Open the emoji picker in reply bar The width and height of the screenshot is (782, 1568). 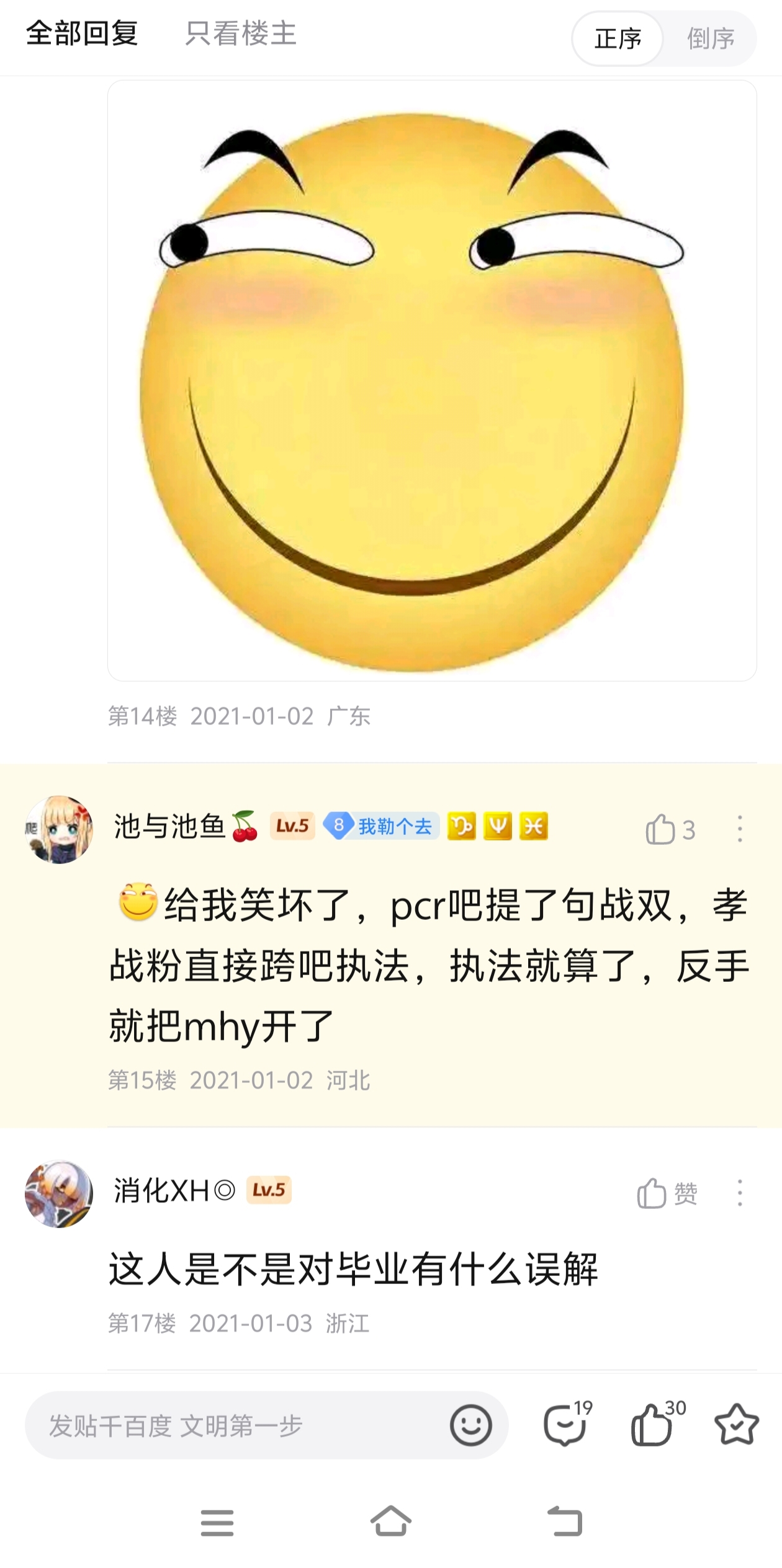pos(471,1425)
